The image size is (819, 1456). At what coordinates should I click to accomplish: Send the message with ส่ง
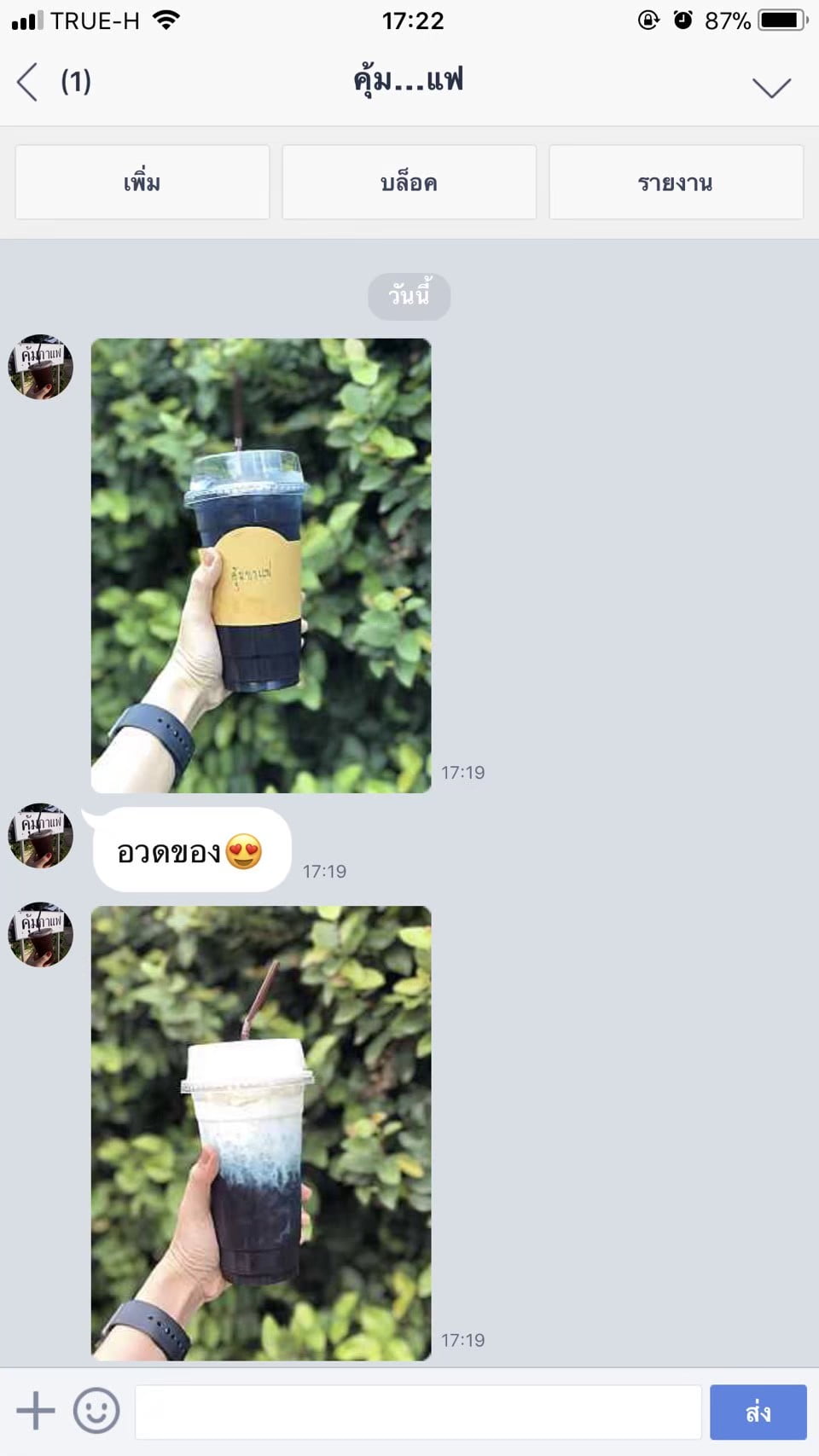(758, 1412)
